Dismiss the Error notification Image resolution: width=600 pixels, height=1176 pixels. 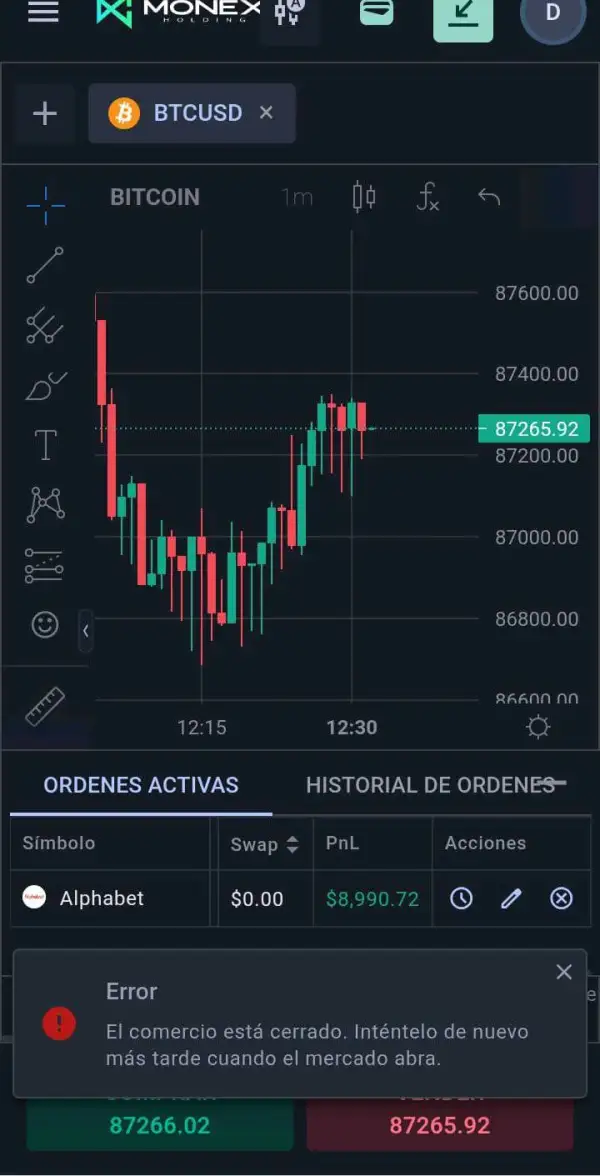coord(564,972)
